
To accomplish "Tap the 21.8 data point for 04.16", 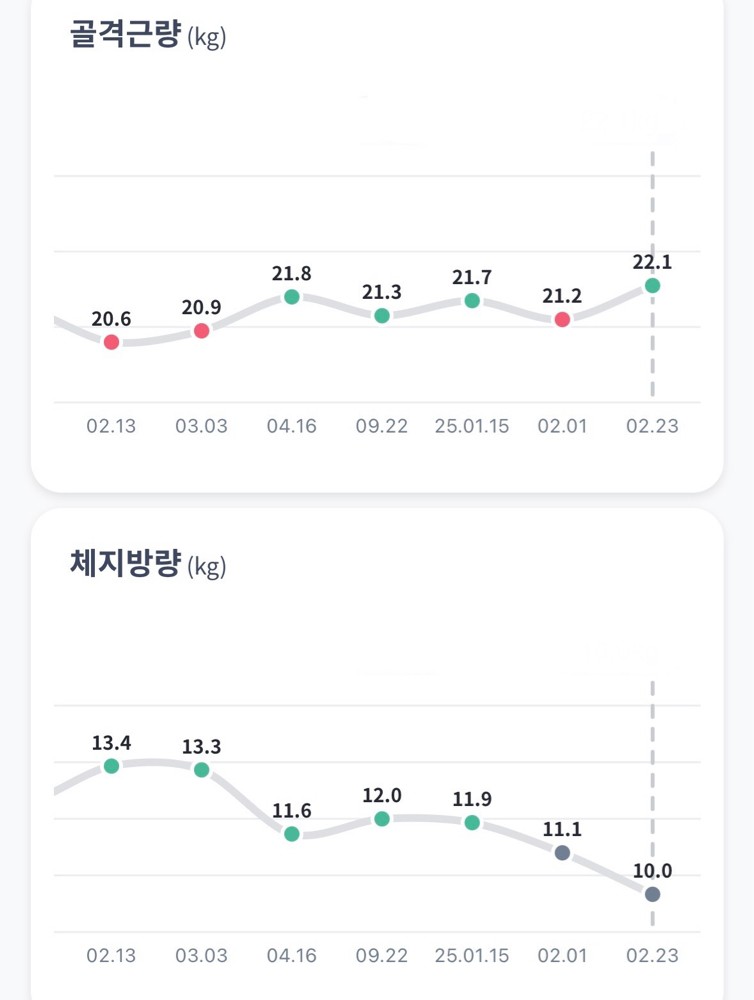I will [292, 297].
